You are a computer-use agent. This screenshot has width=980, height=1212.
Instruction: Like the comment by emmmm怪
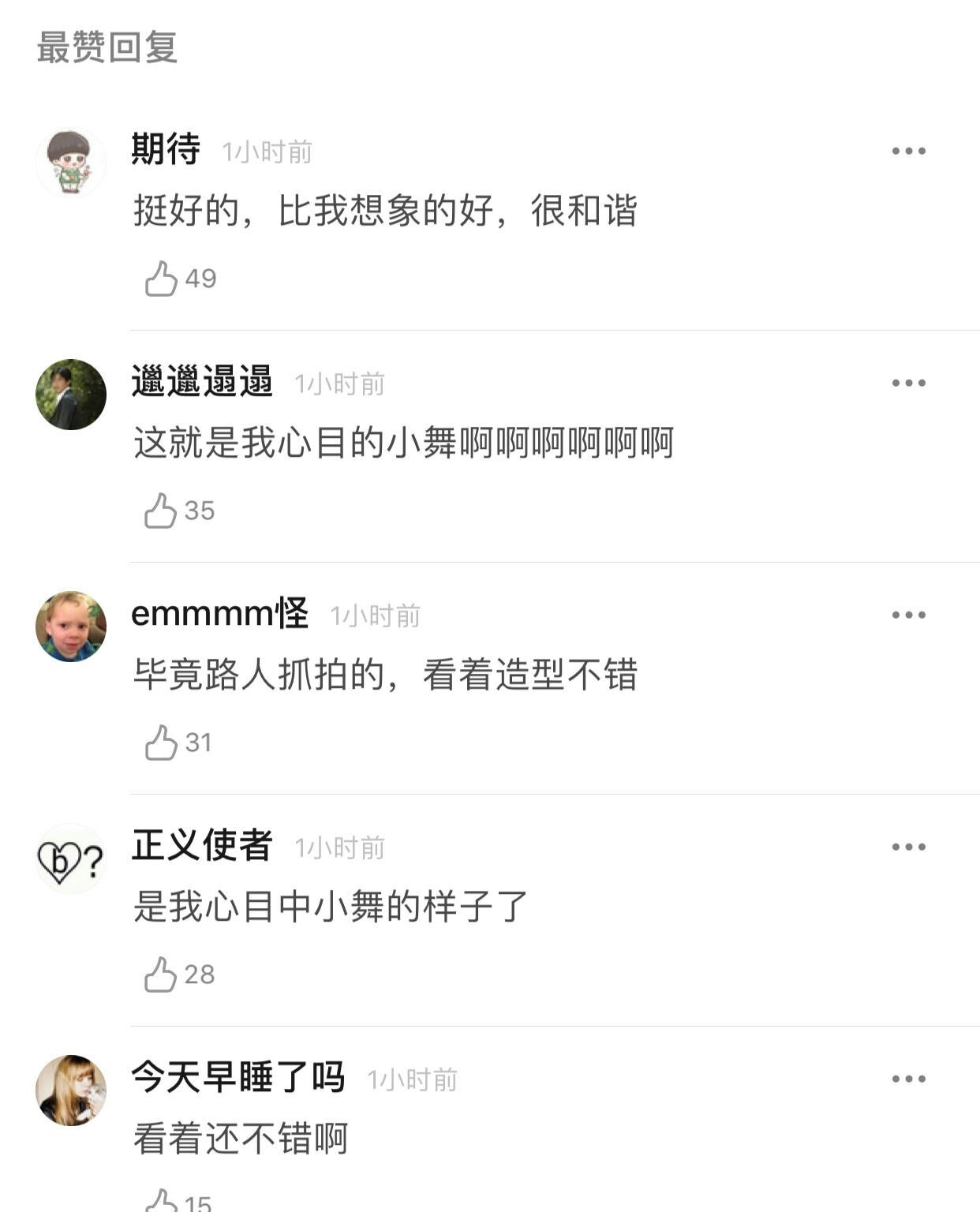[x=162, y=743]
